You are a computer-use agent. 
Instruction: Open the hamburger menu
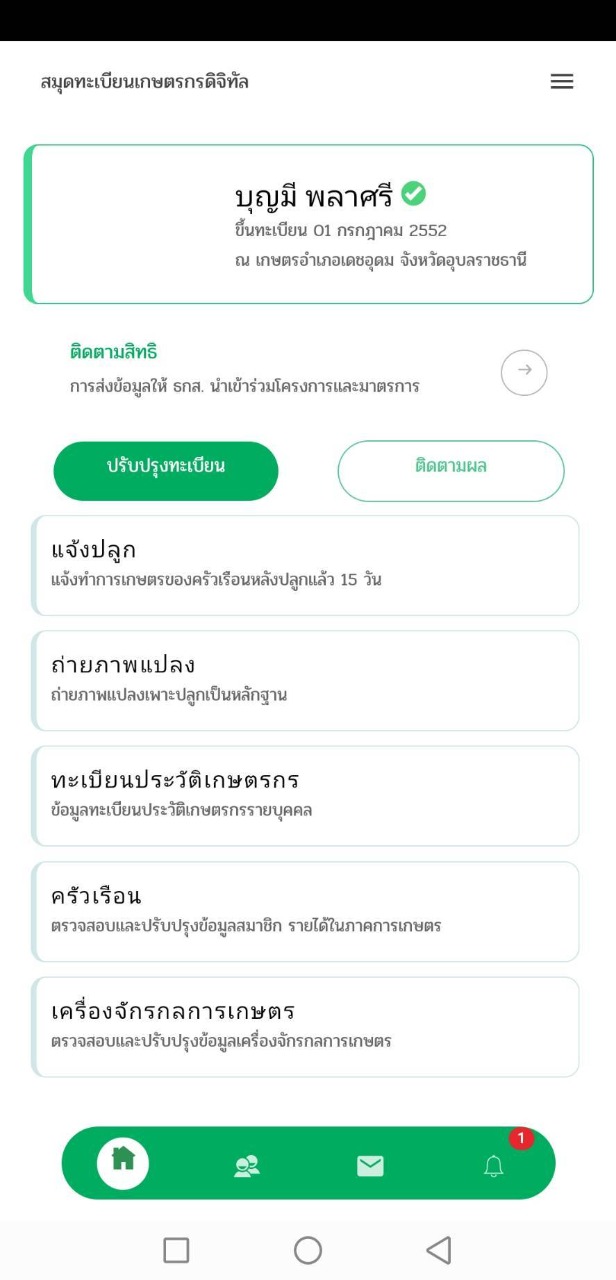pyautogui.click(x=562, y=82)
